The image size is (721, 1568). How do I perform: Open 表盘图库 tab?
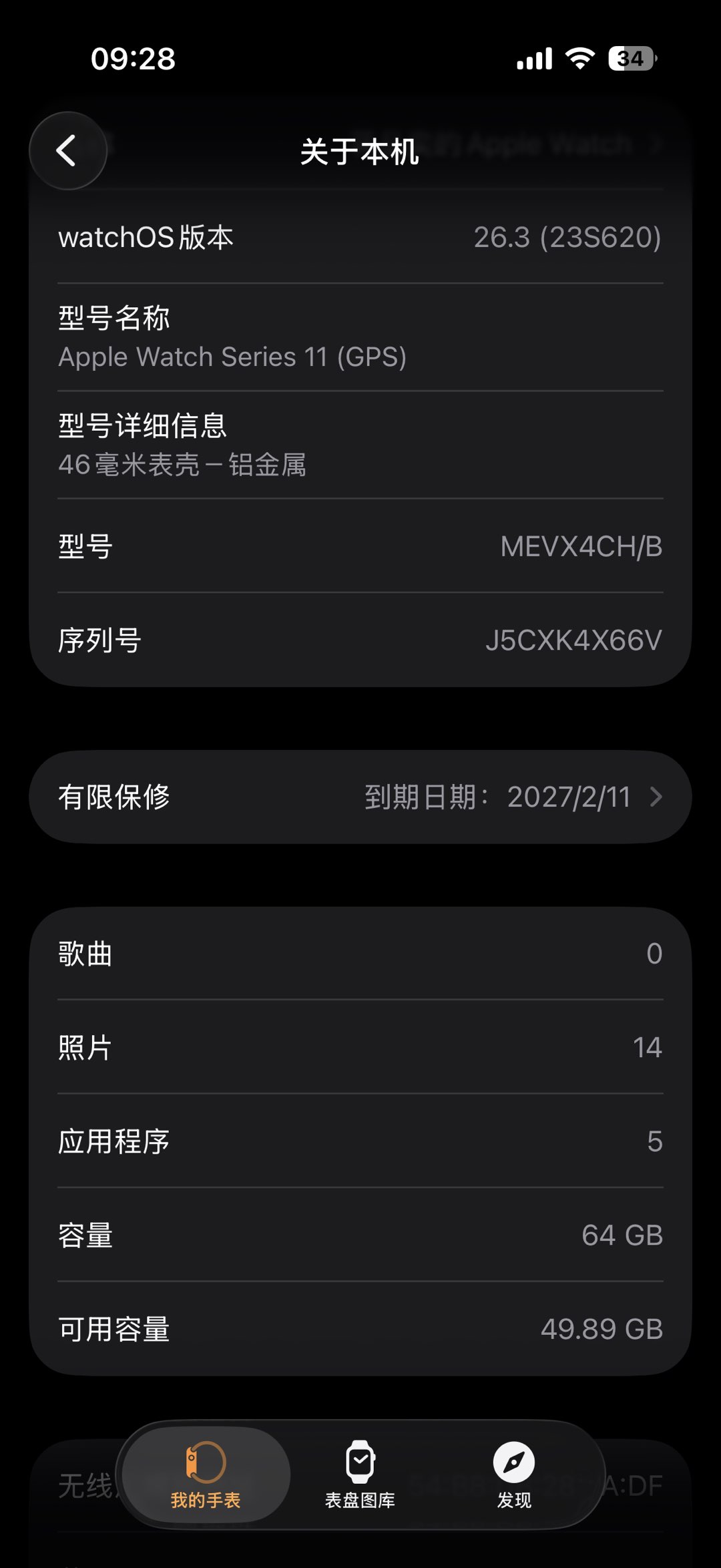point(360,1475)
